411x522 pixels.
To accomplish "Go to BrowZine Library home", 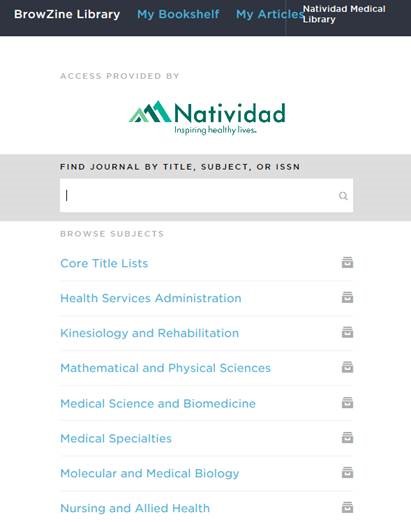I will (67, 14).
